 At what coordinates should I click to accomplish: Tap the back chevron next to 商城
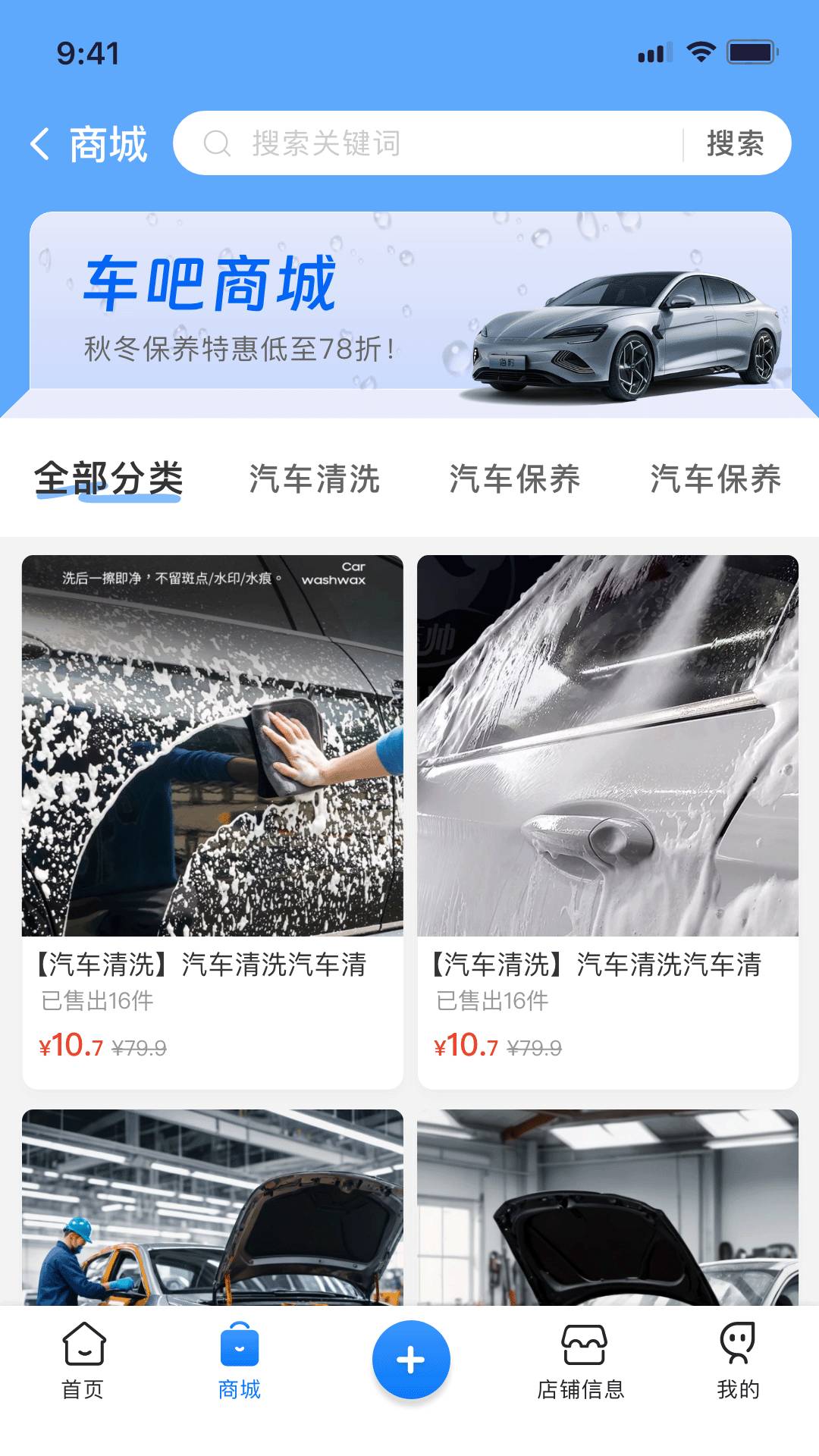pyautogui.click(x=42, y=143)
